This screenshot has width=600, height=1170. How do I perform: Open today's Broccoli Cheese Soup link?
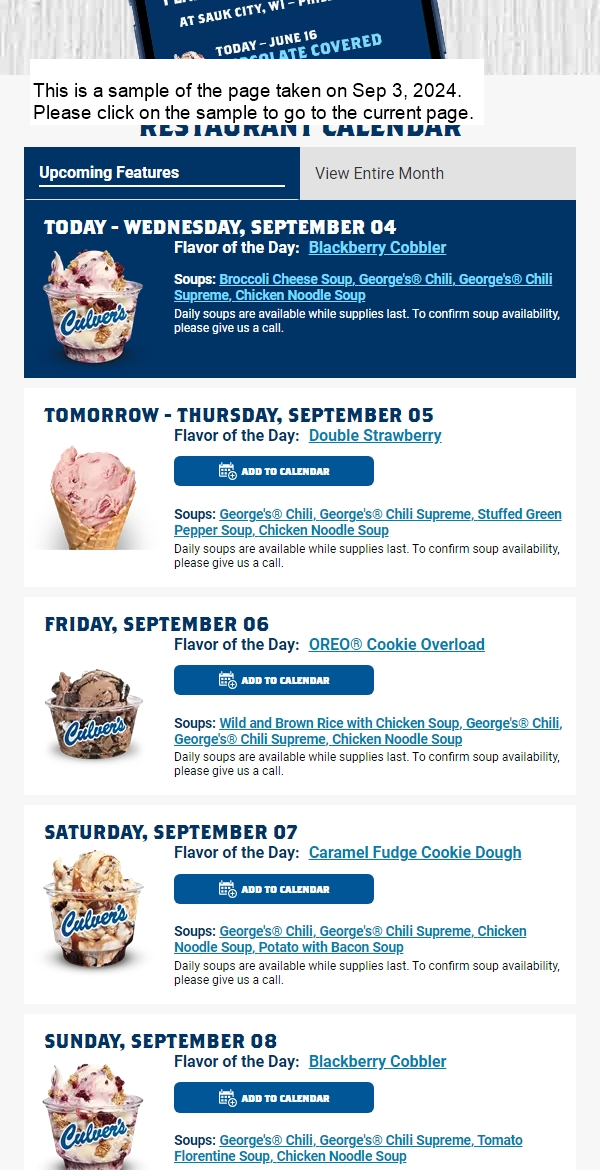coord(285,280)
